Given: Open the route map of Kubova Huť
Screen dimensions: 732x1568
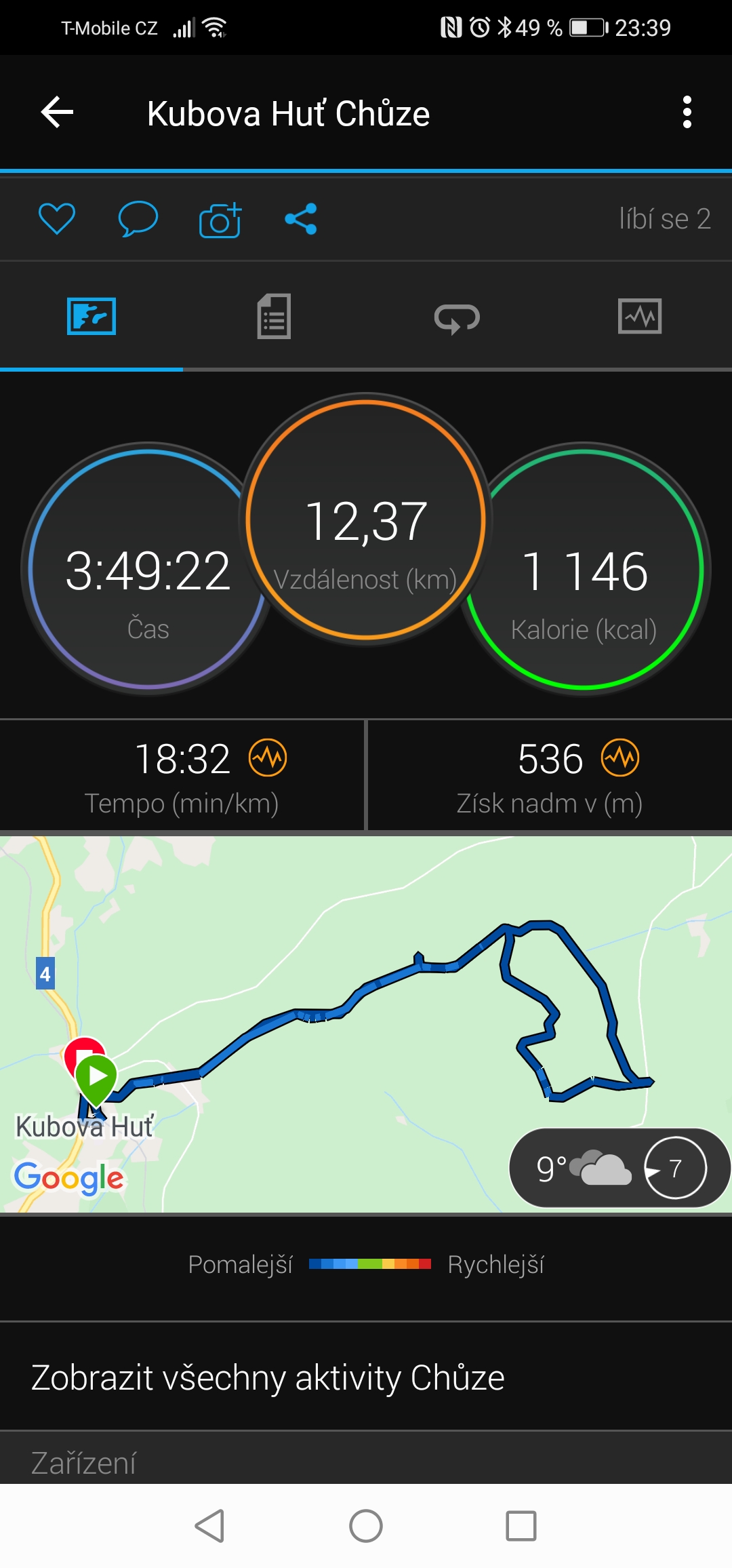Looking at the screenshot, I should coord(366,1024).
